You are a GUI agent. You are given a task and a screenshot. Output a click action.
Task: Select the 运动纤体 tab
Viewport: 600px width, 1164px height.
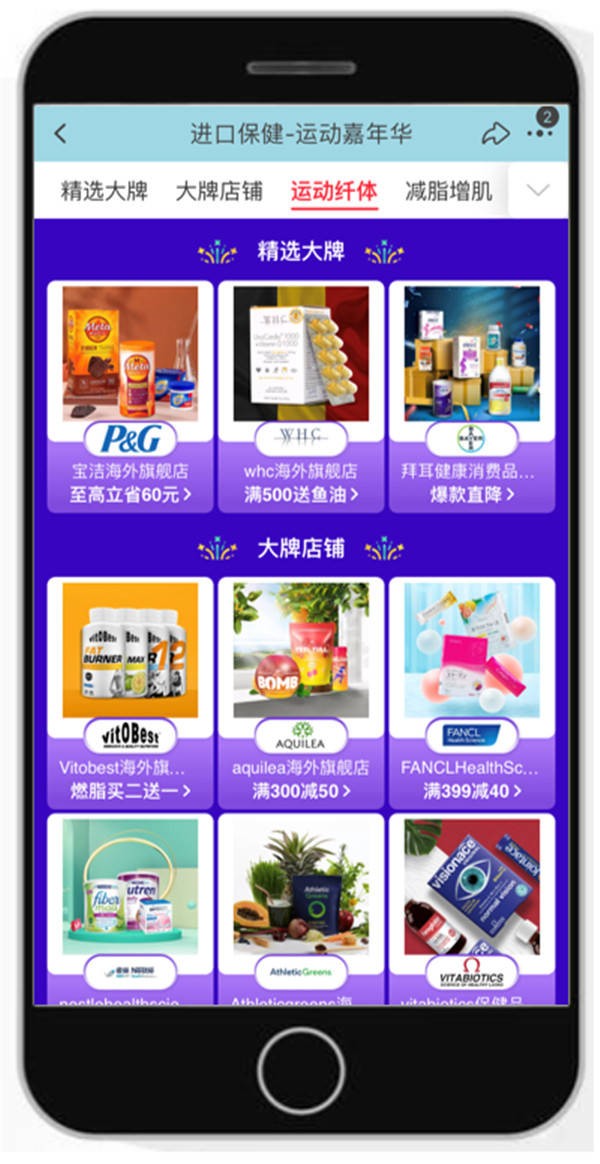(334, 191)
